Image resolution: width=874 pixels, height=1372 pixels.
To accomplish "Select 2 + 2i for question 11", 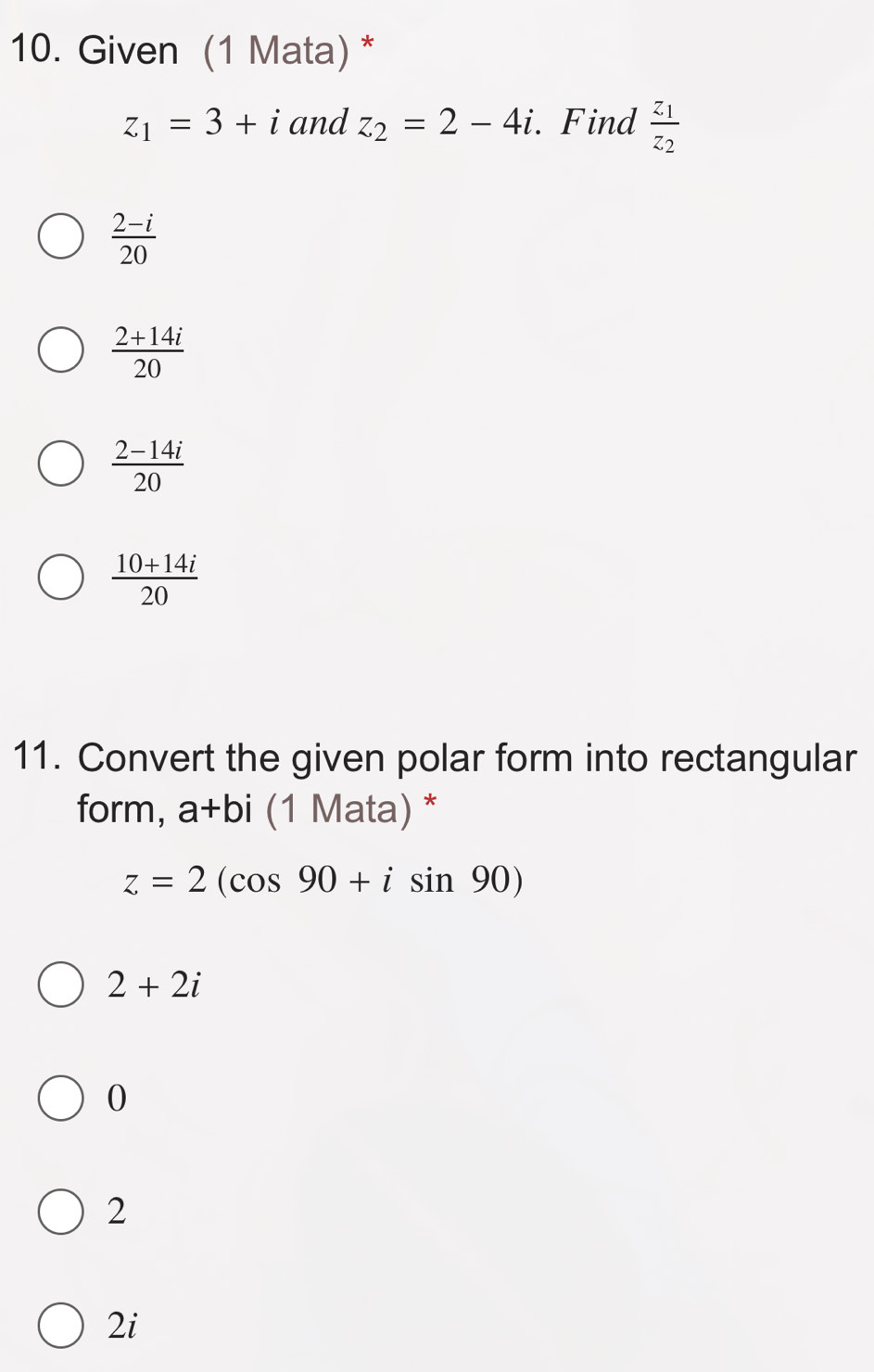I will pyautogui.click(x=61, y=985).
